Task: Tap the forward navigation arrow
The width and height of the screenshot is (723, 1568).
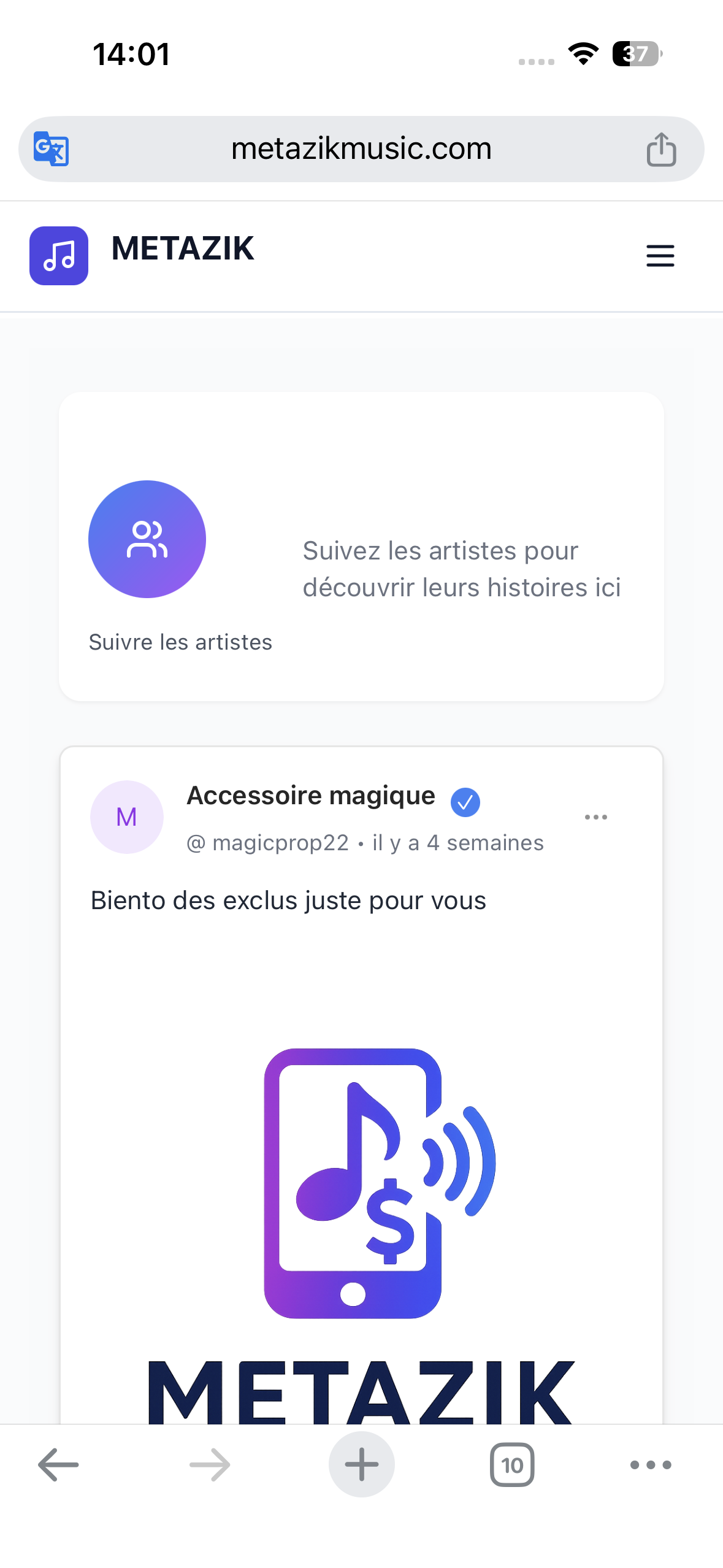Action: click(x=208, y=1465)
